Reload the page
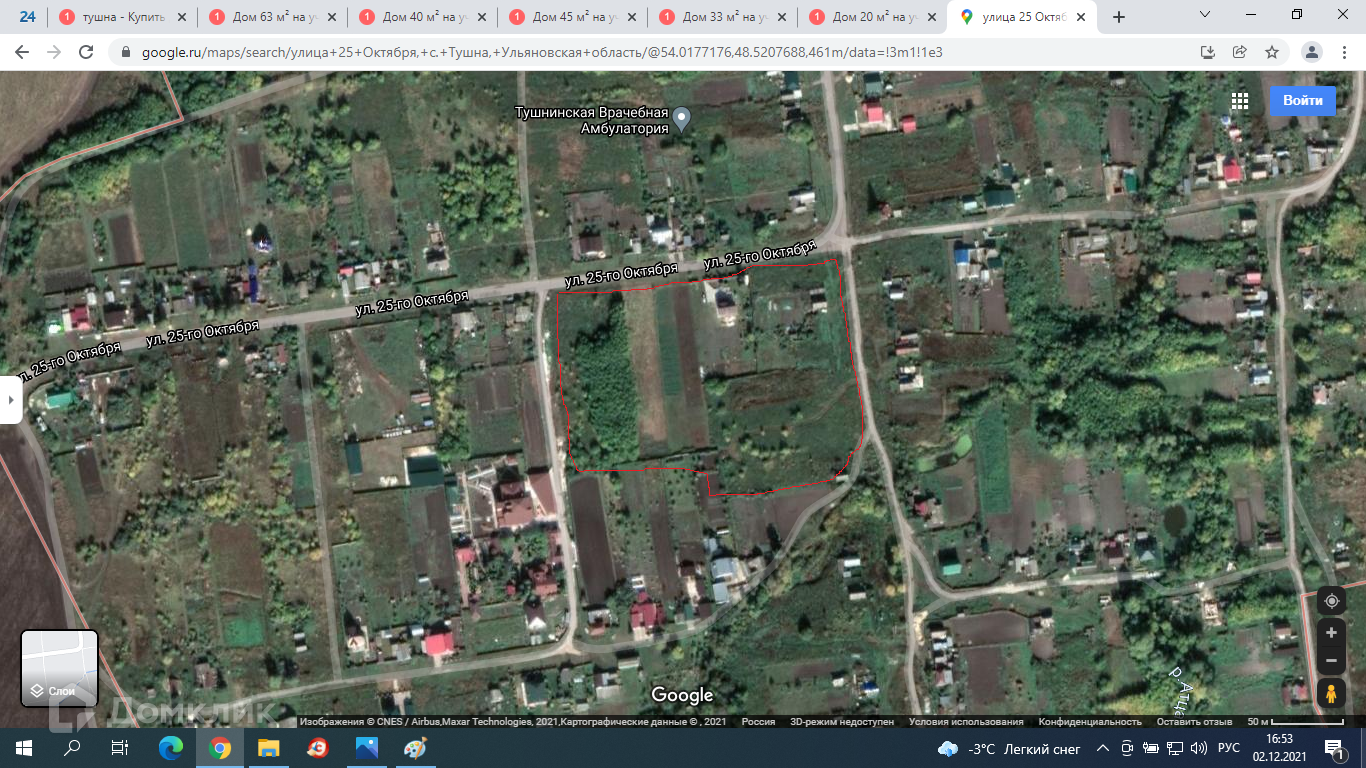This screenshot has height=768, width=1366. click(x=86, y=52)
